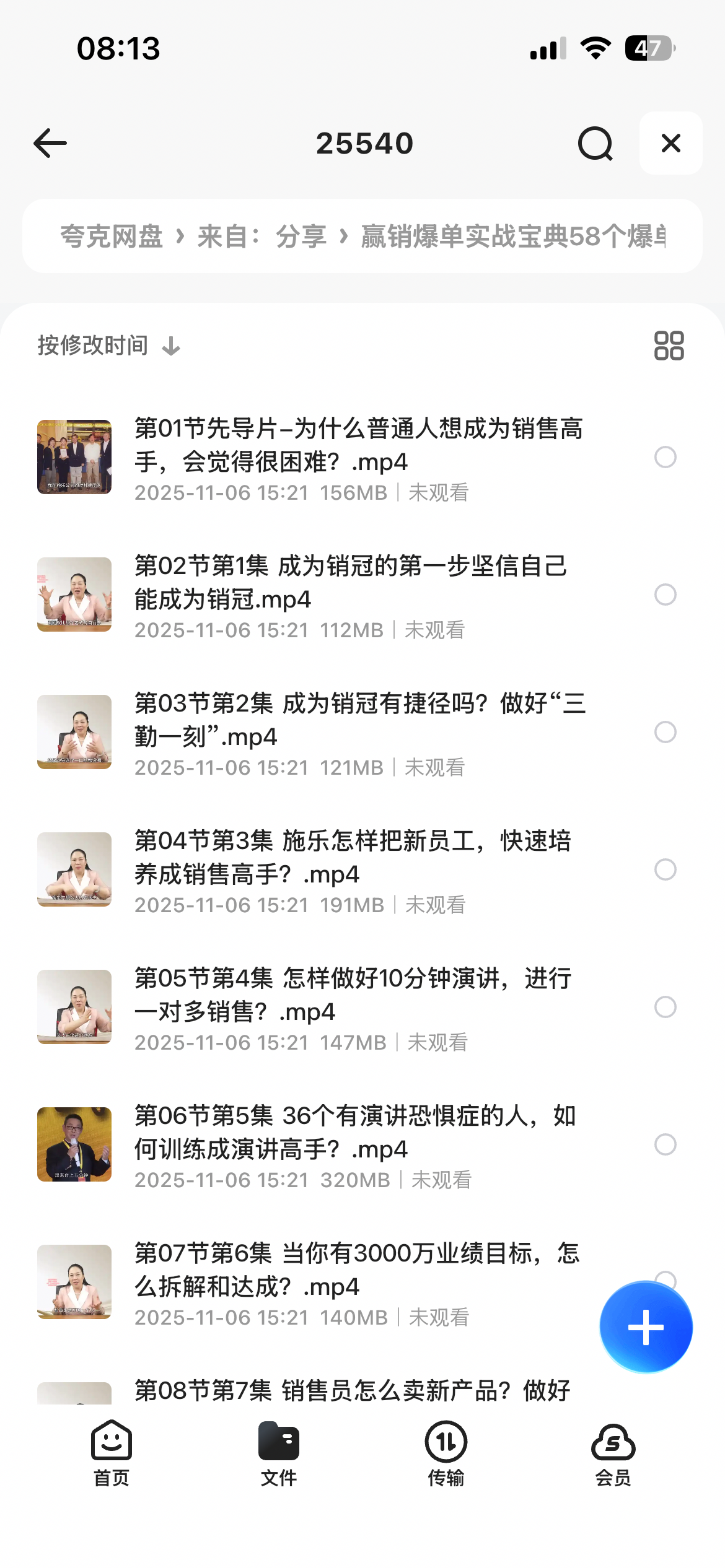Image resolution: width=725 pixels, height=1568 pixels.
Task: Mark the 第05节第4集 file as selected
Action: (x=665, y=1007)
